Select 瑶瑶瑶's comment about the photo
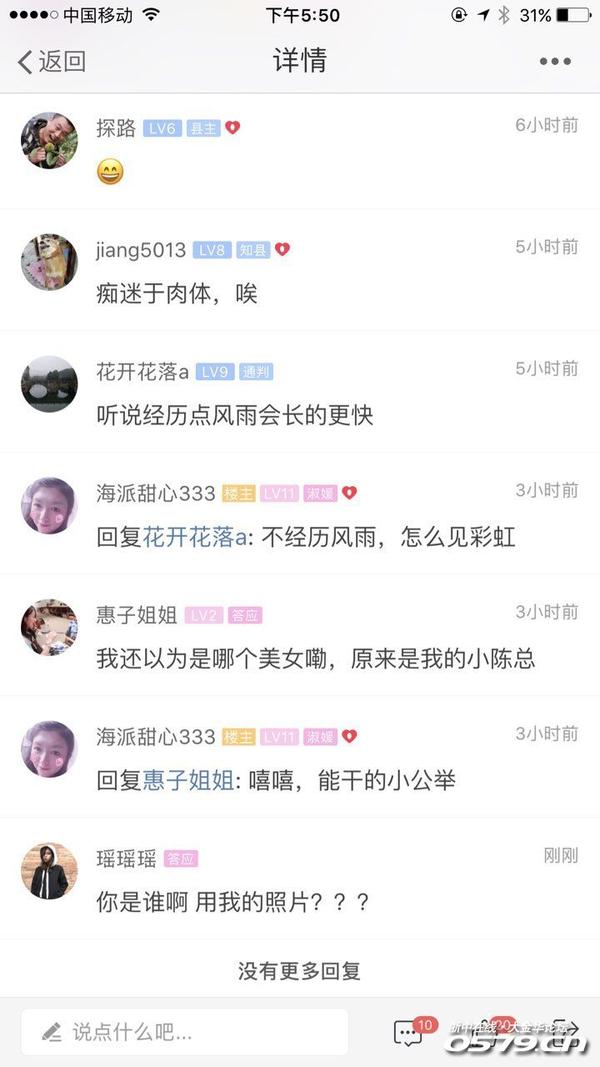The width and height of the screenshot is (600, 1067). point(234,901)
